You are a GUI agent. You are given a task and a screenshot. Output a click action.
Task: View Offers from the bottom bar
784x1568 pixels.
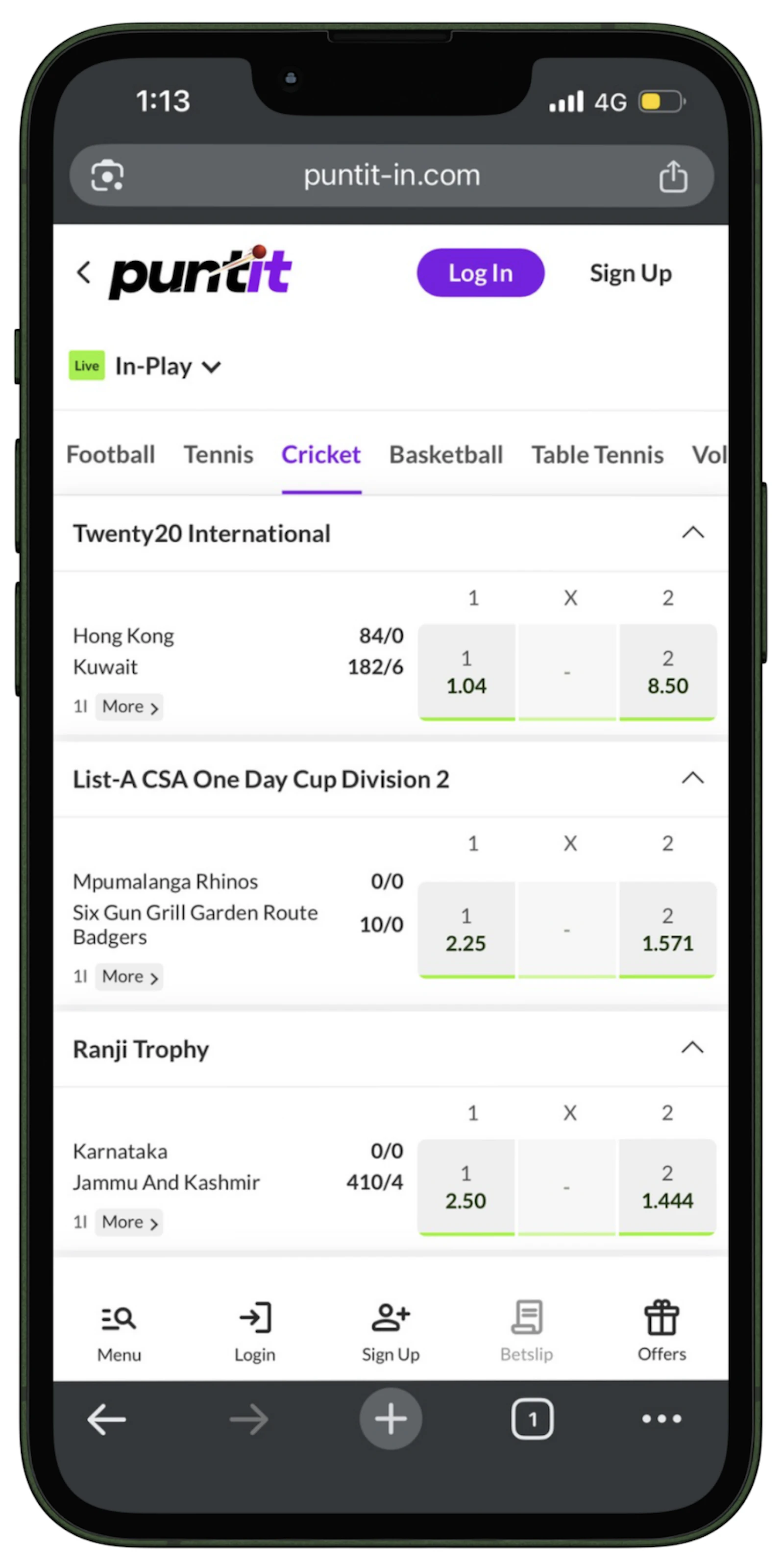[661, 1331]
